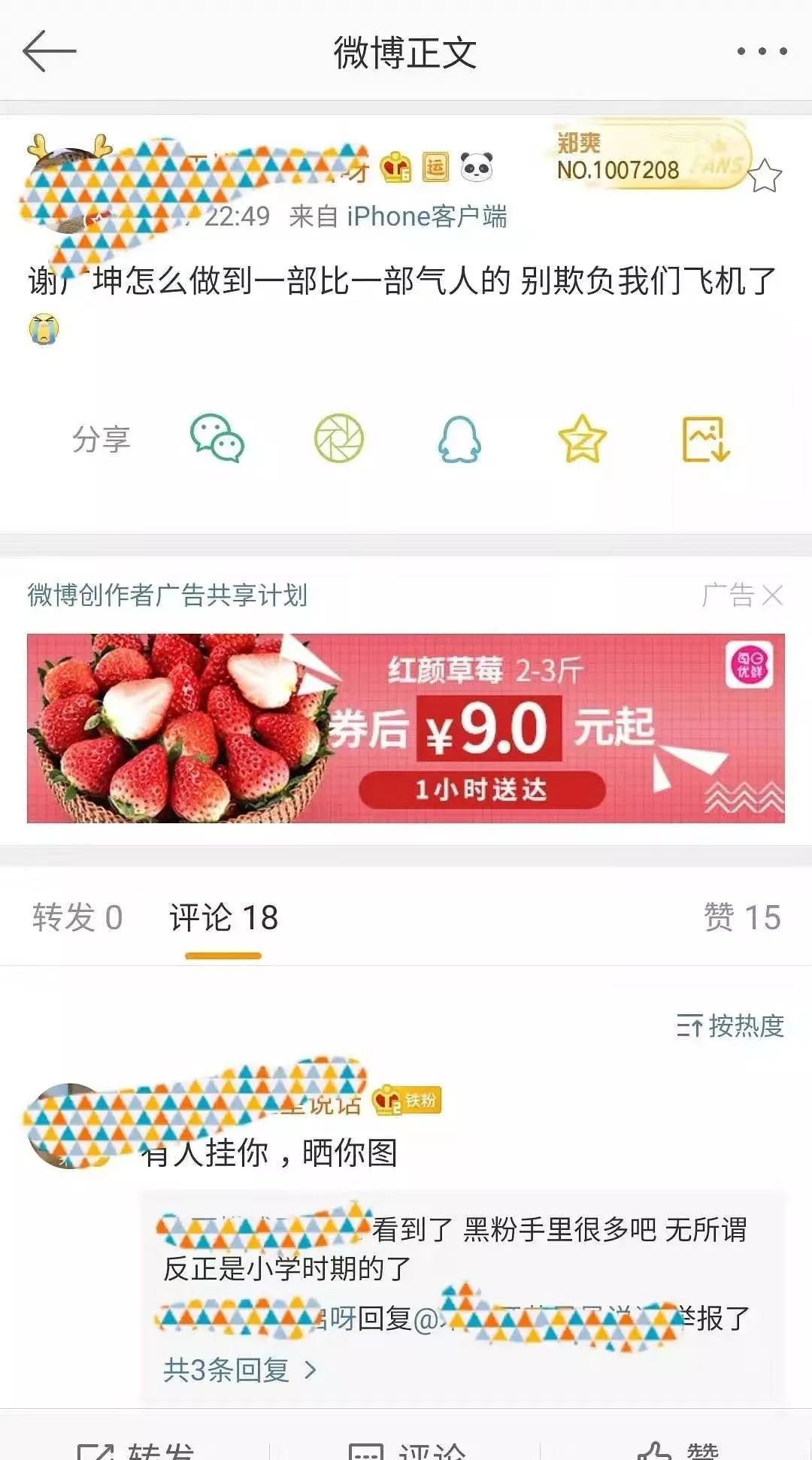
Task: Change comment sorting via 按热度
Action: (730, 1025)
